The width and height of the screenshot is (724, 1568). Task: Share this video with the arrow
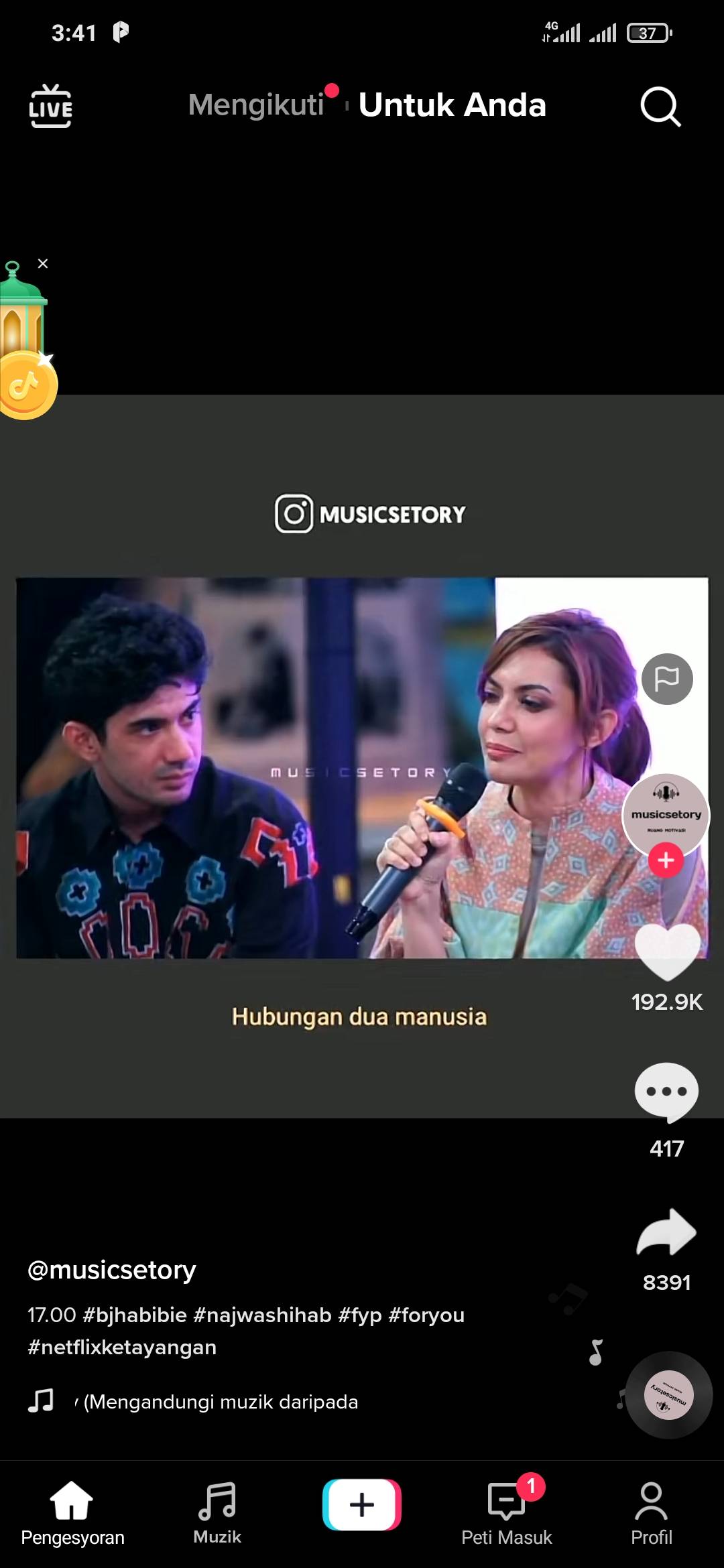coord(667,1232)
